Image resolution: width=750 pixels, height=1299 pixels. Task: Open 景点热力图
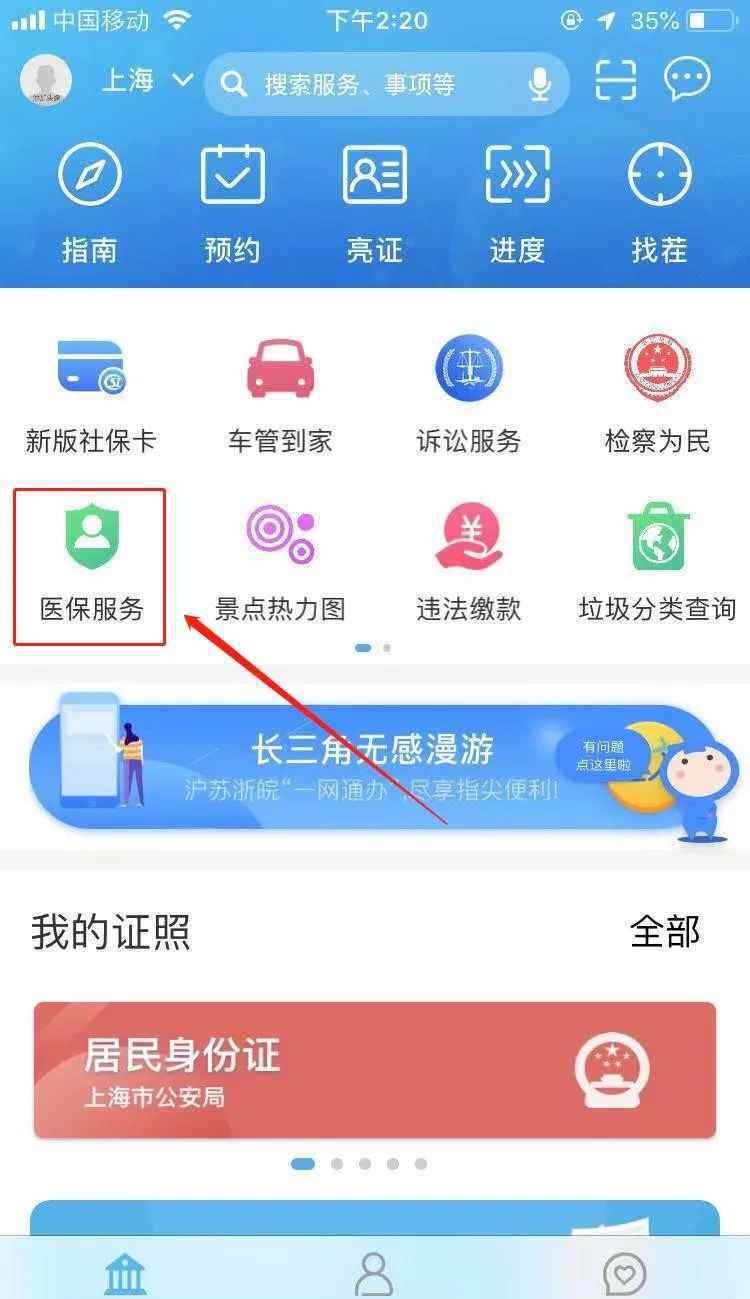(280, 565)
